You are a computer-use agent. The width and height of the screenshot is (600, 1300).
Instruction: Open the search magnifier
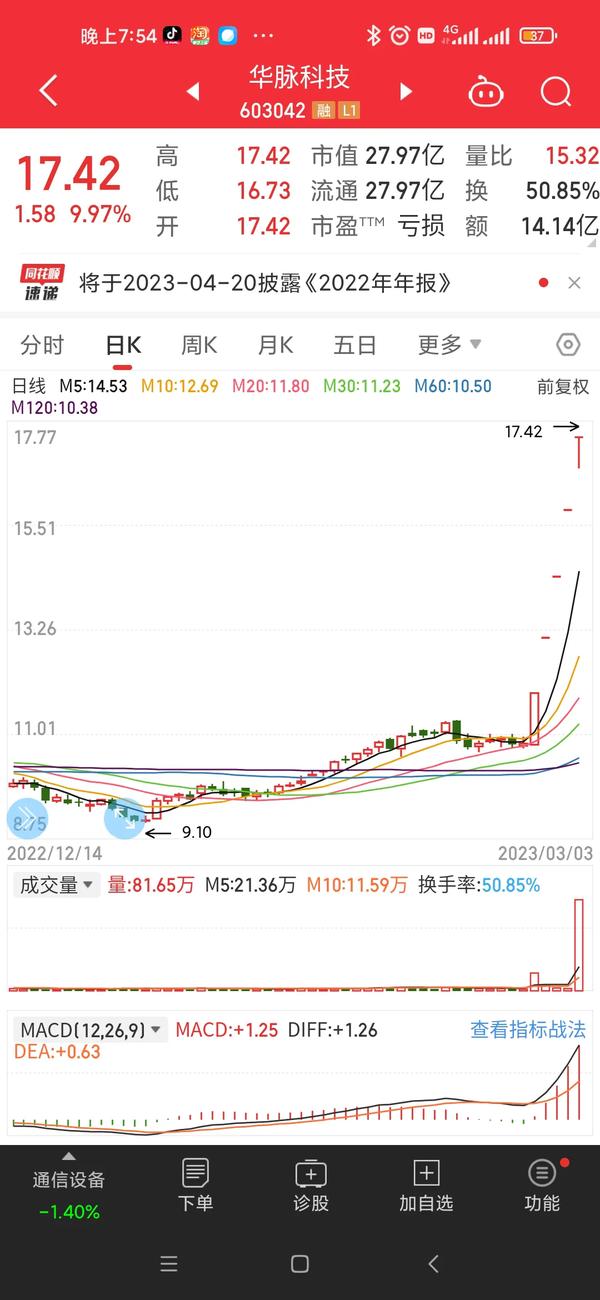point(556,92)
